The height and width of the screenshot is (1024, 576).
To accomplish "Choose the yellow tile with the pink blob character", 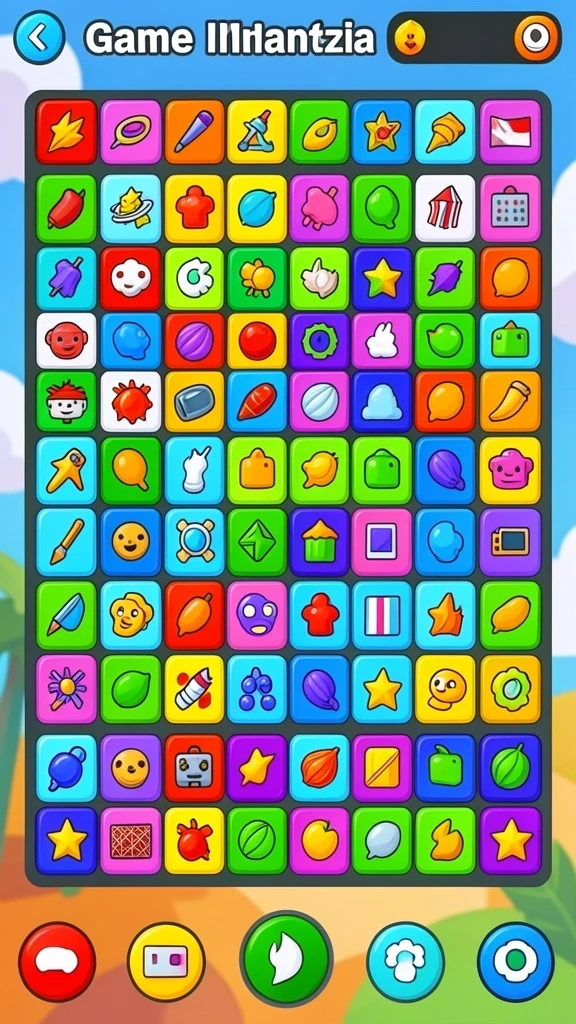I will [x=511, y=470].
